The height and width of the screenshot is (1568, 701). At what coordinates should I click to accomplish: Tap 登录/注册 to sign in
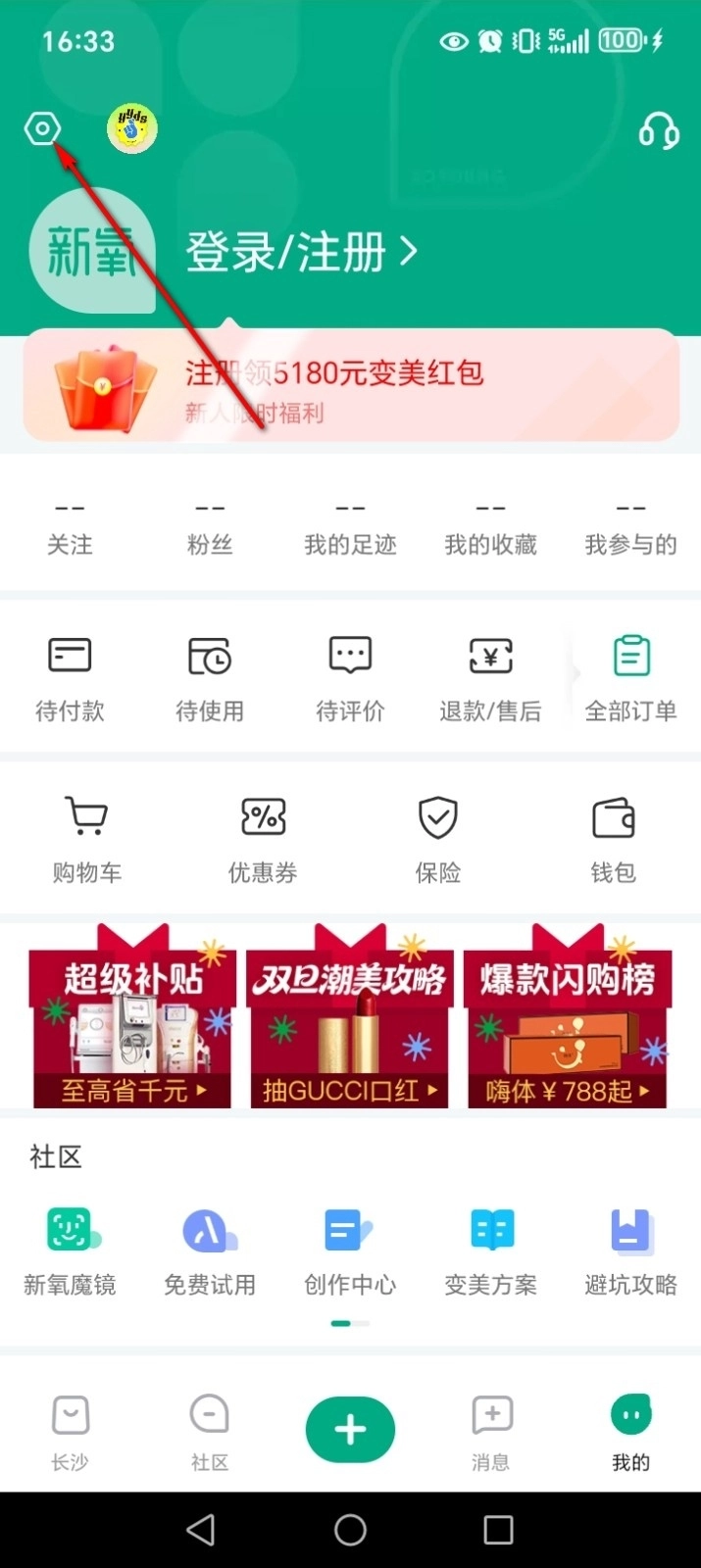point(301,253)
